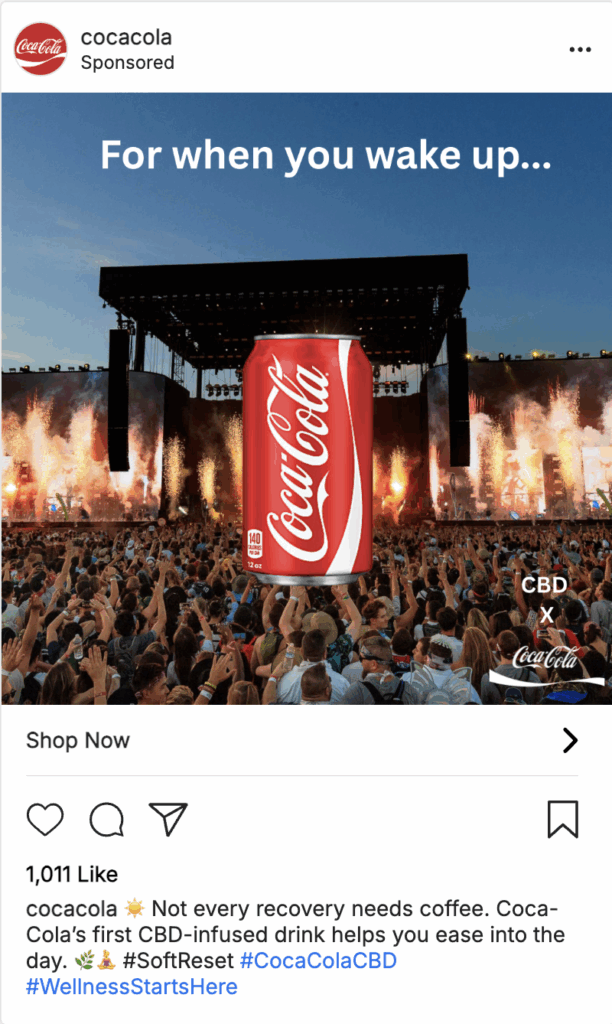Save the post with the bookmark icon
This screenshot has height=1024, width=612.
563,820
